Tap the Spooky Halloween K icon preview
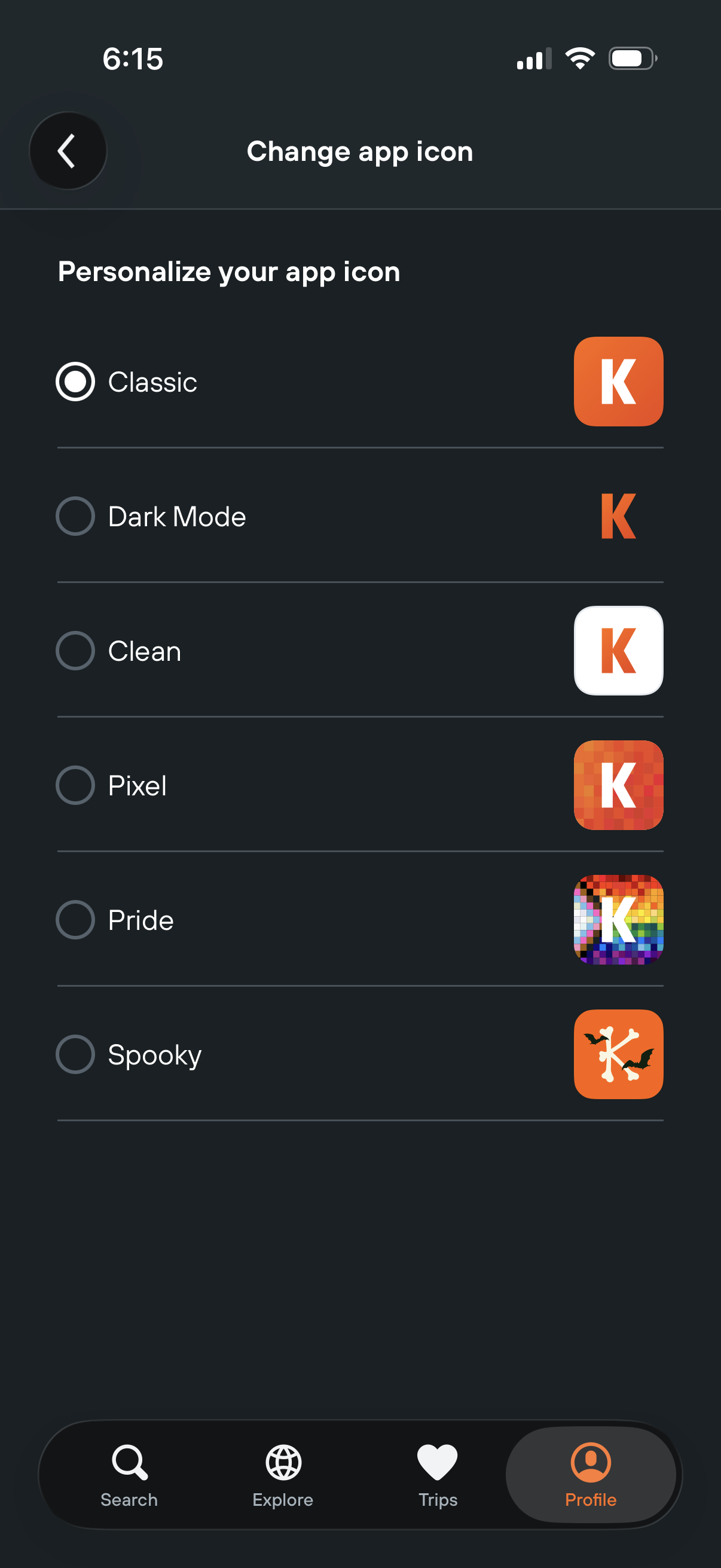The image size is (721, 1568). (618, 1054)
